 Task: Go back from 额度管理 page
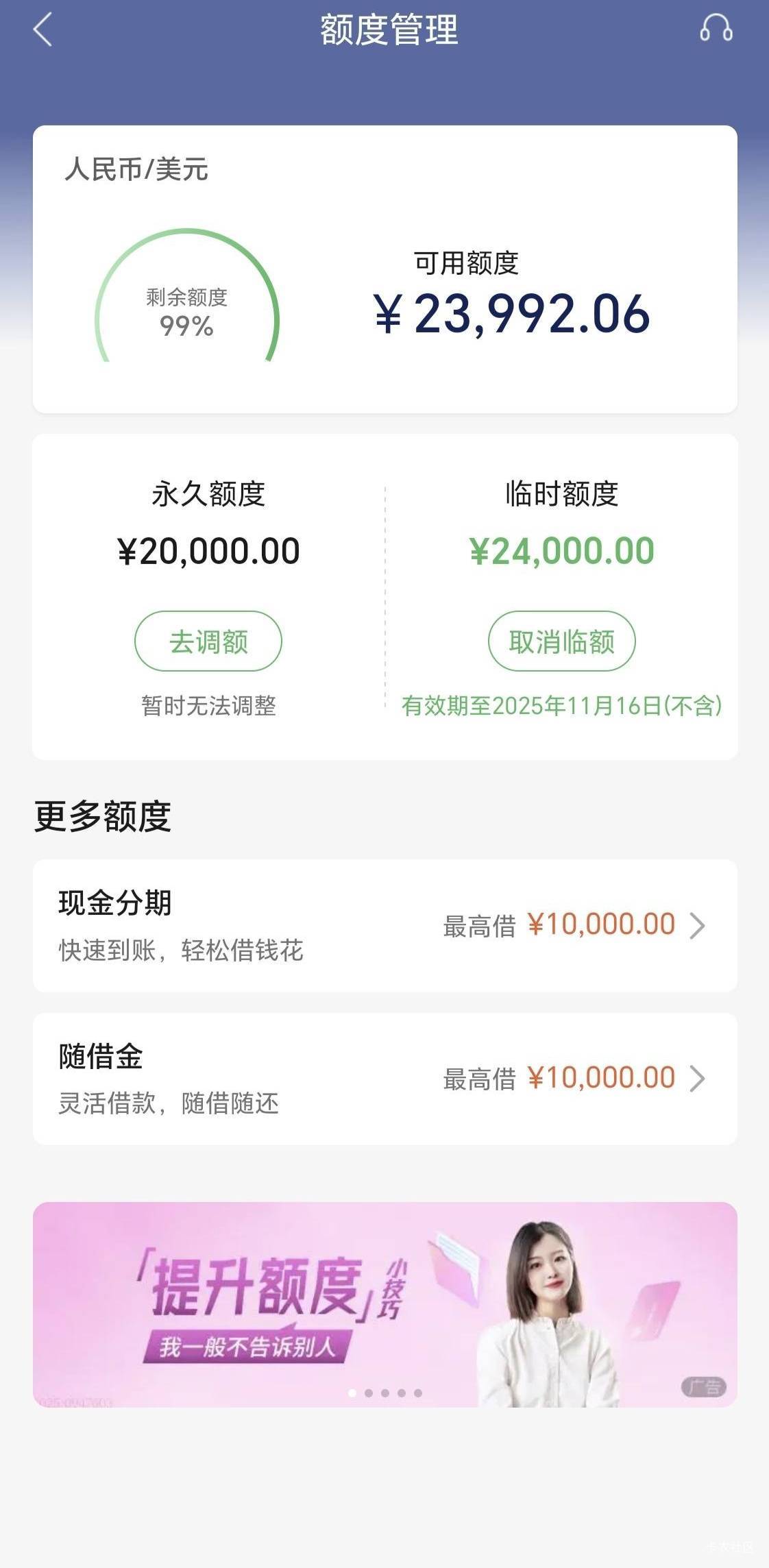click(x=42, y=31)
